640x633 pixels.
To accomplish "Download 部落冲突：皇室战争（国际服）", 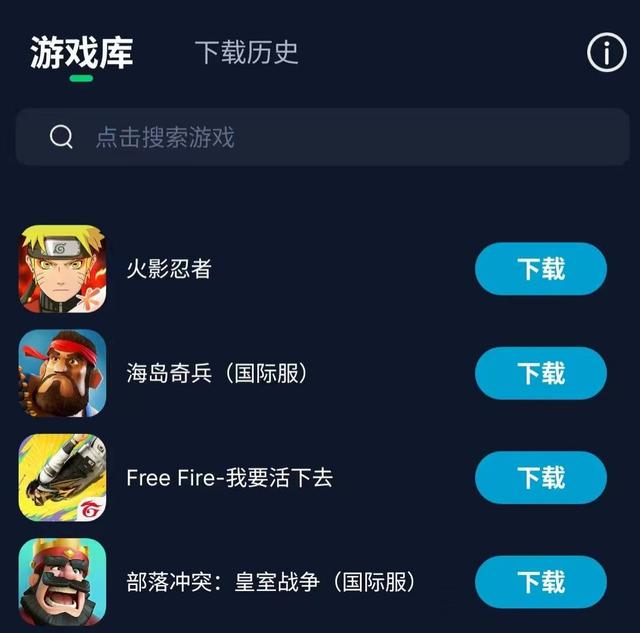I will 540,582.
